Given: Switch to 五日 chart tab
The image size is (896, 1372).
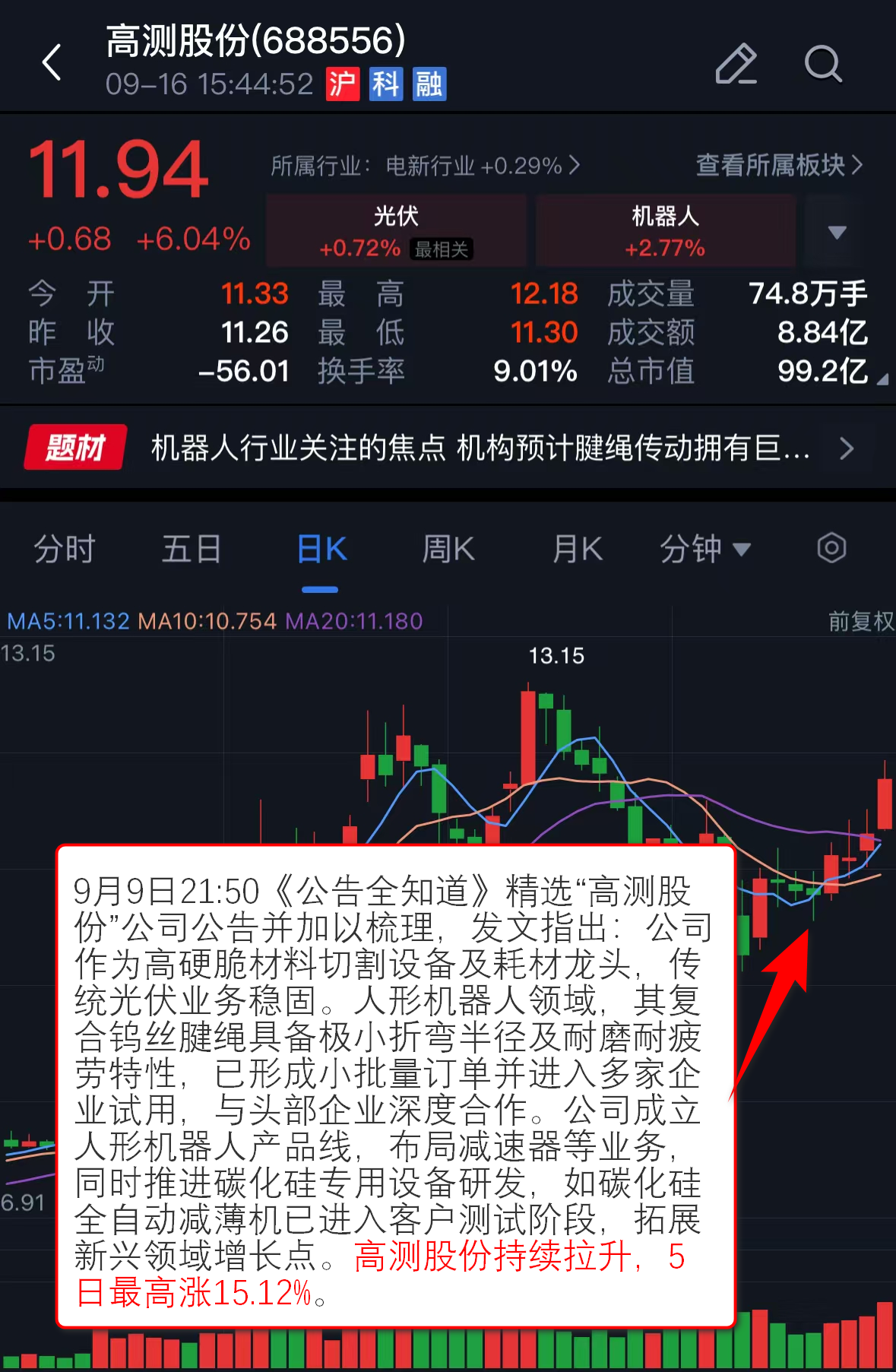Looking at the screenshot, I should click(x=191, y=549).
